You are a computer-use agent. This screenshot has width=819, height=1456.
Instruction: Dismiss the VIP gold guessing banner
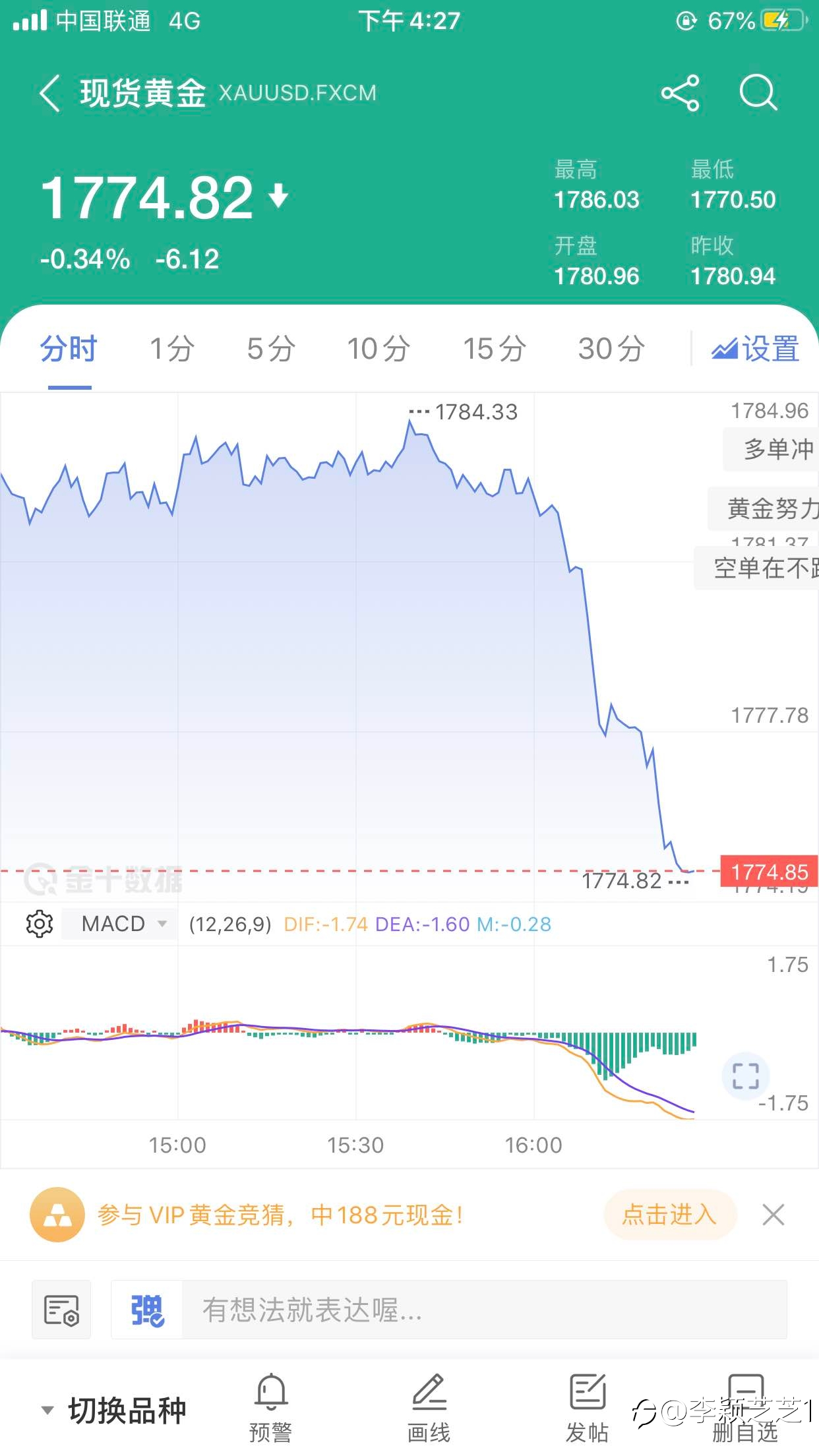pos(773,1215)
